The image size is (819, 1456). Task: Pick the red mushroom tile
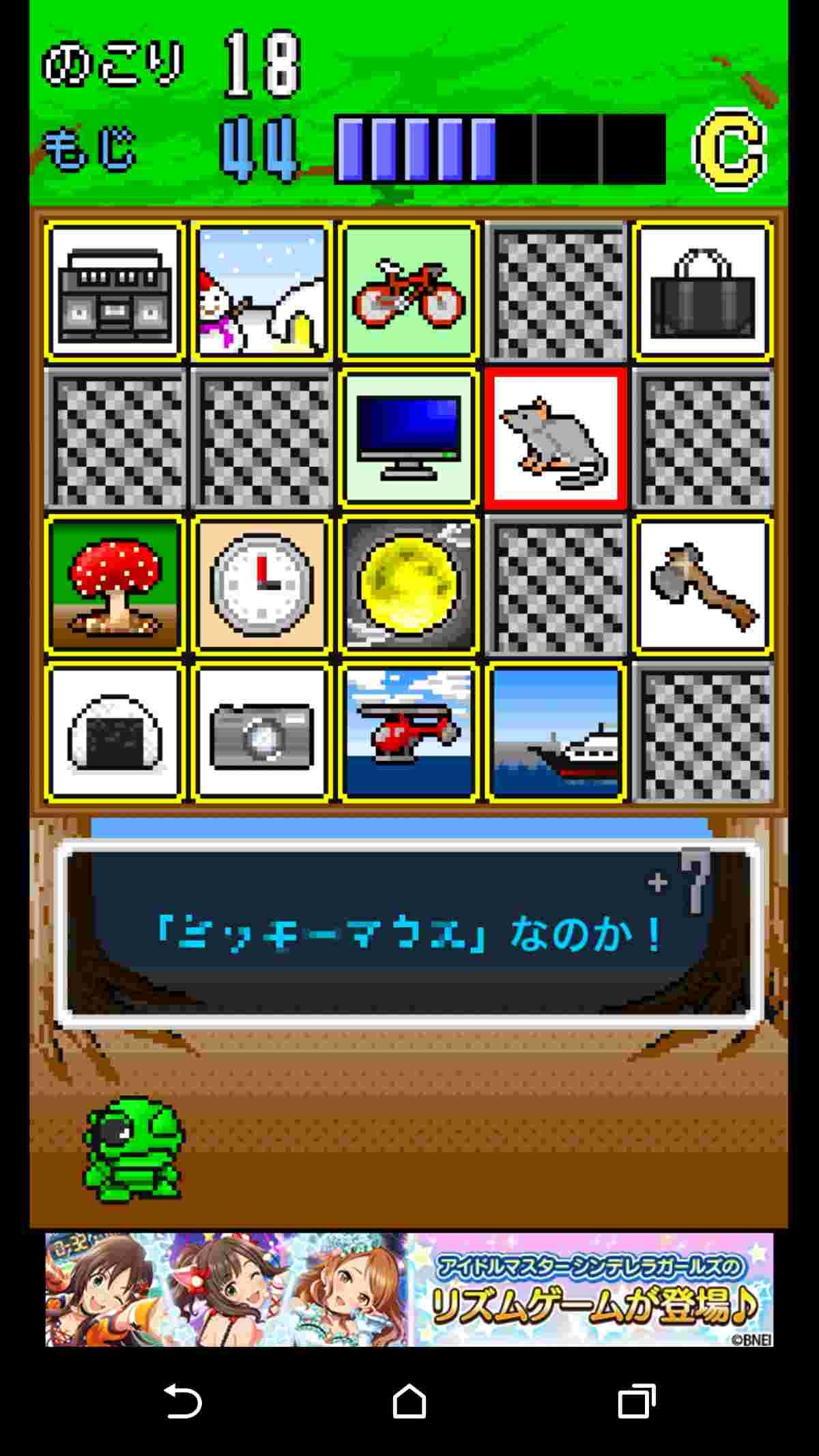(x=115, y=585)
